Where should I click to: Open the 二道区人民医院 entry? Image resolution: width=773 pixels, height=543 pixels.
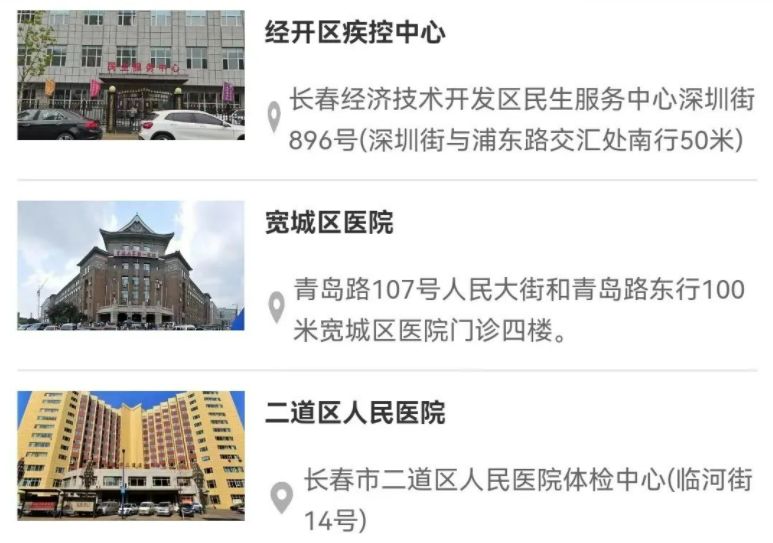[354, 413]
